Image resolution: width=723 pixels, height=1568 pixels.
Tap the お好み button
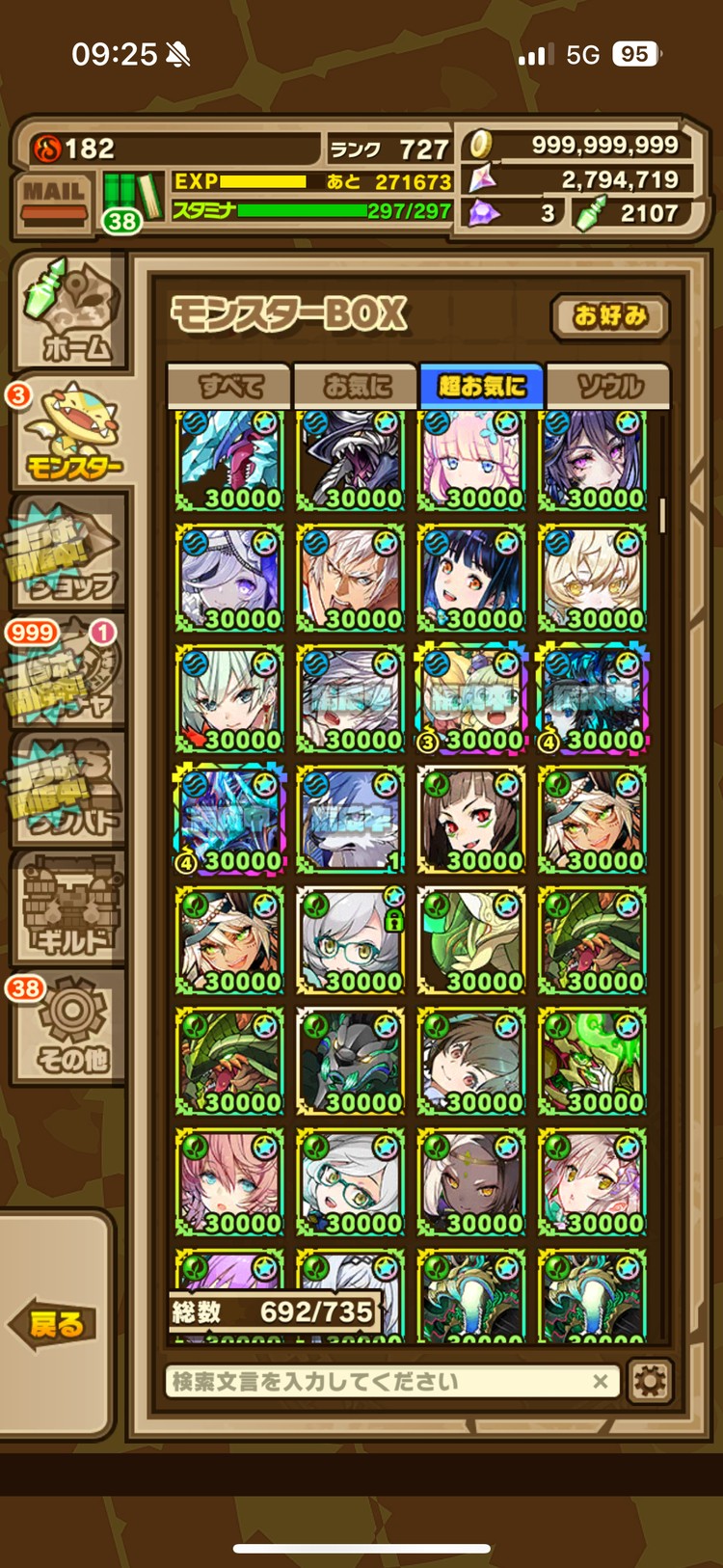pyautogui.click(x=609, y=316)
